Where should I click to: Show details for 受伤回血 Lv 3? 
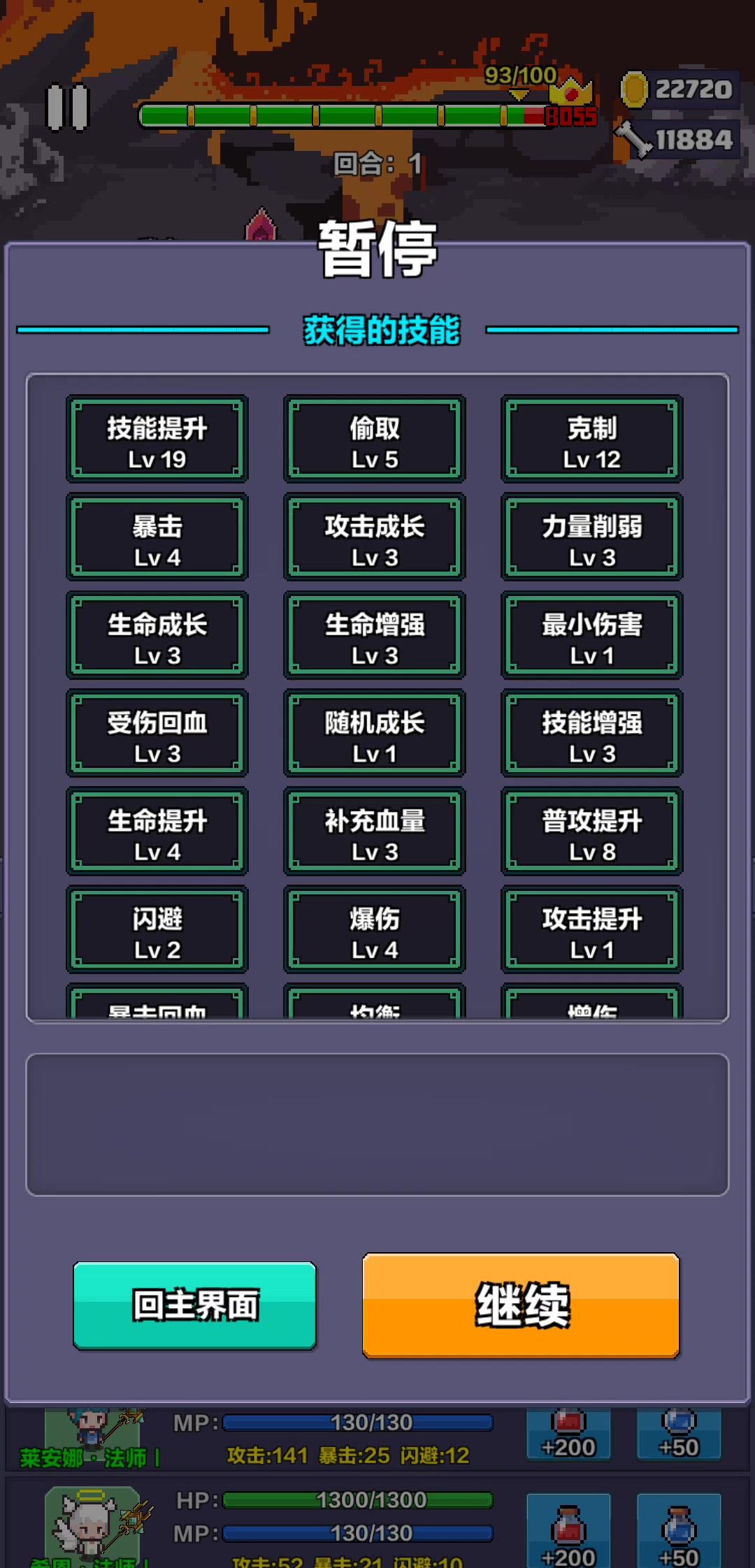click(157, 734)
